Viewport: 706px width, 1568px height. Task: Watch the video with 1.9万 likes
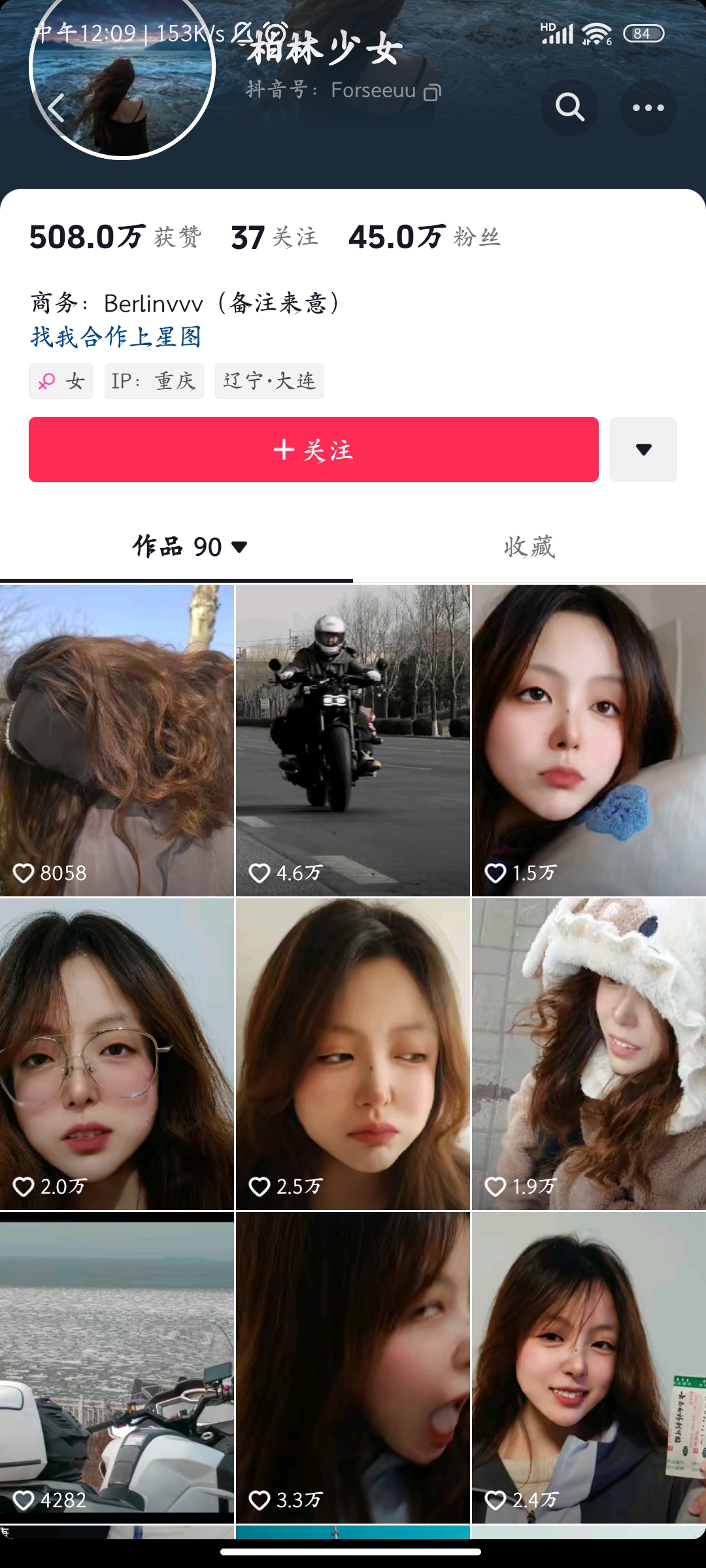[589, 1054]
